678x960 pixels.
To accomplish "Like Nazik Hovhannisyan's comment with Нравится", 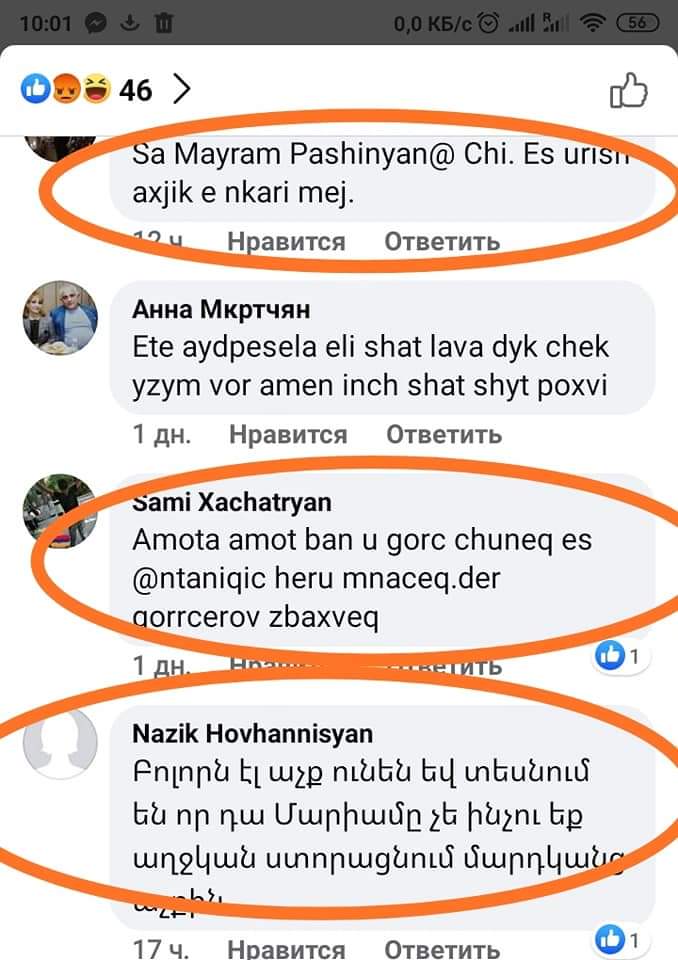I will 288,947.
